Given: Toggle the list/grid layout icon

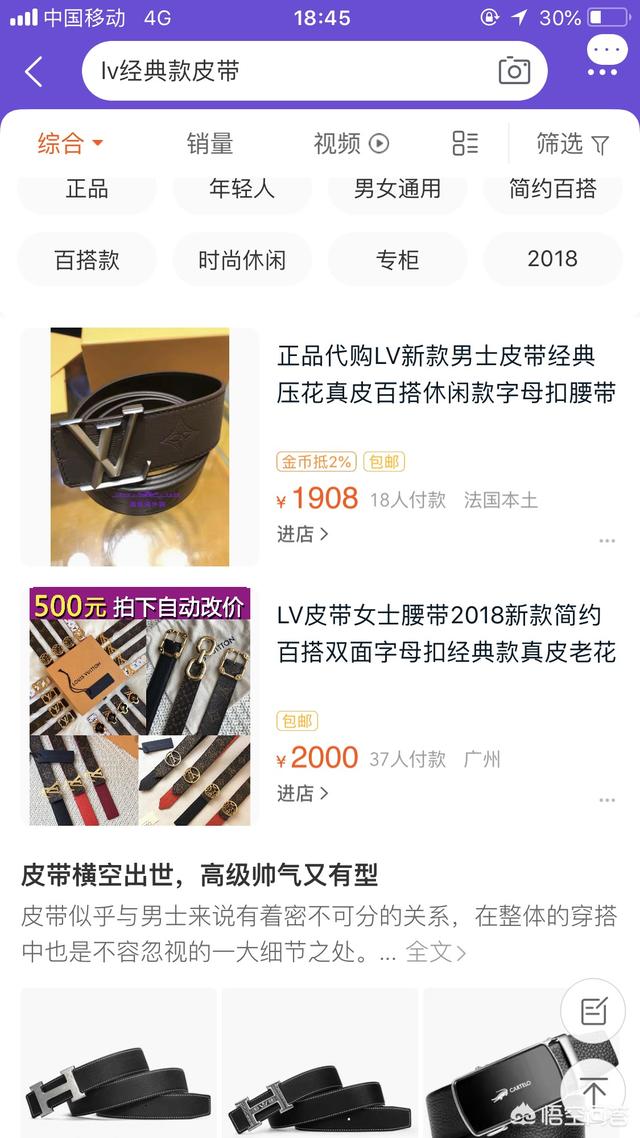Looking at the screenshot, I should coord(465,143).
